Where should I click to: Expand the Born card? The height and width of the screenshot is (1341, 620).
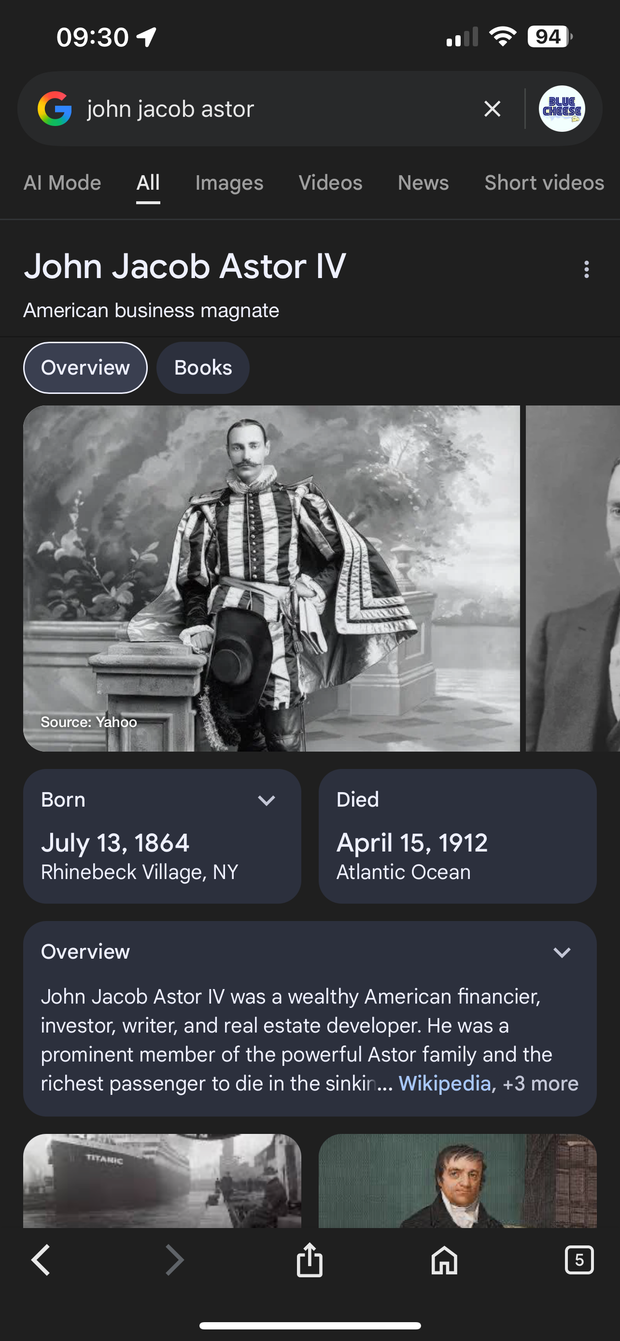click(x=266, y=800)
